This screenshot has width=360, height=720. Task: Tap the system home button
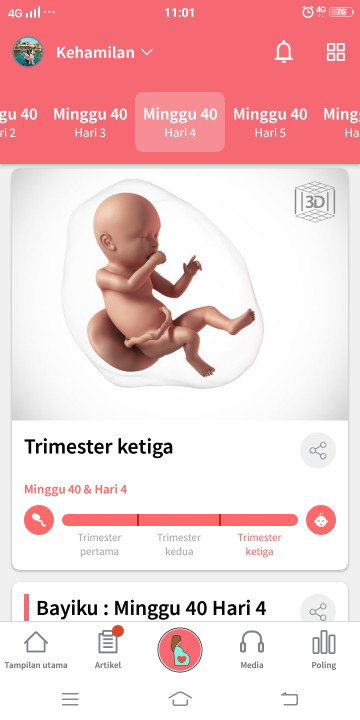[180, 699]
